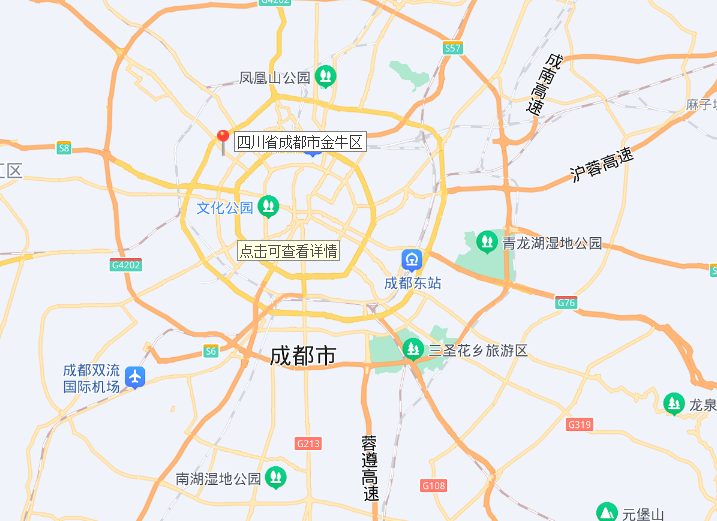Viewport: 717px width, 521px height.
Task: Select the 成都东站 railway station icon
Action: (411, 261)
